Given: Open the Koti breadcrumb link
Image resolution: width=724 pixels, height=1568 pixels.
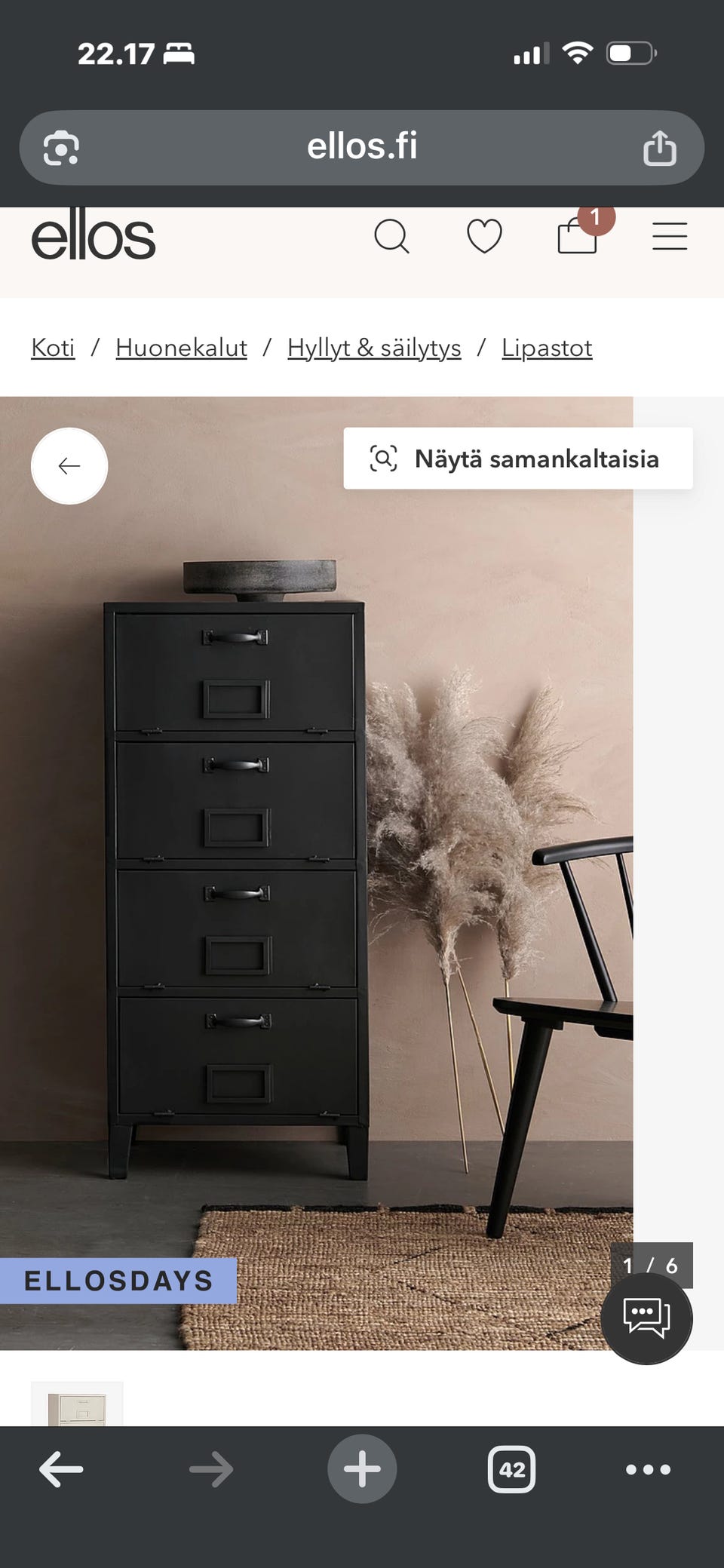Looking at the screenshot, I should [53, 348].
